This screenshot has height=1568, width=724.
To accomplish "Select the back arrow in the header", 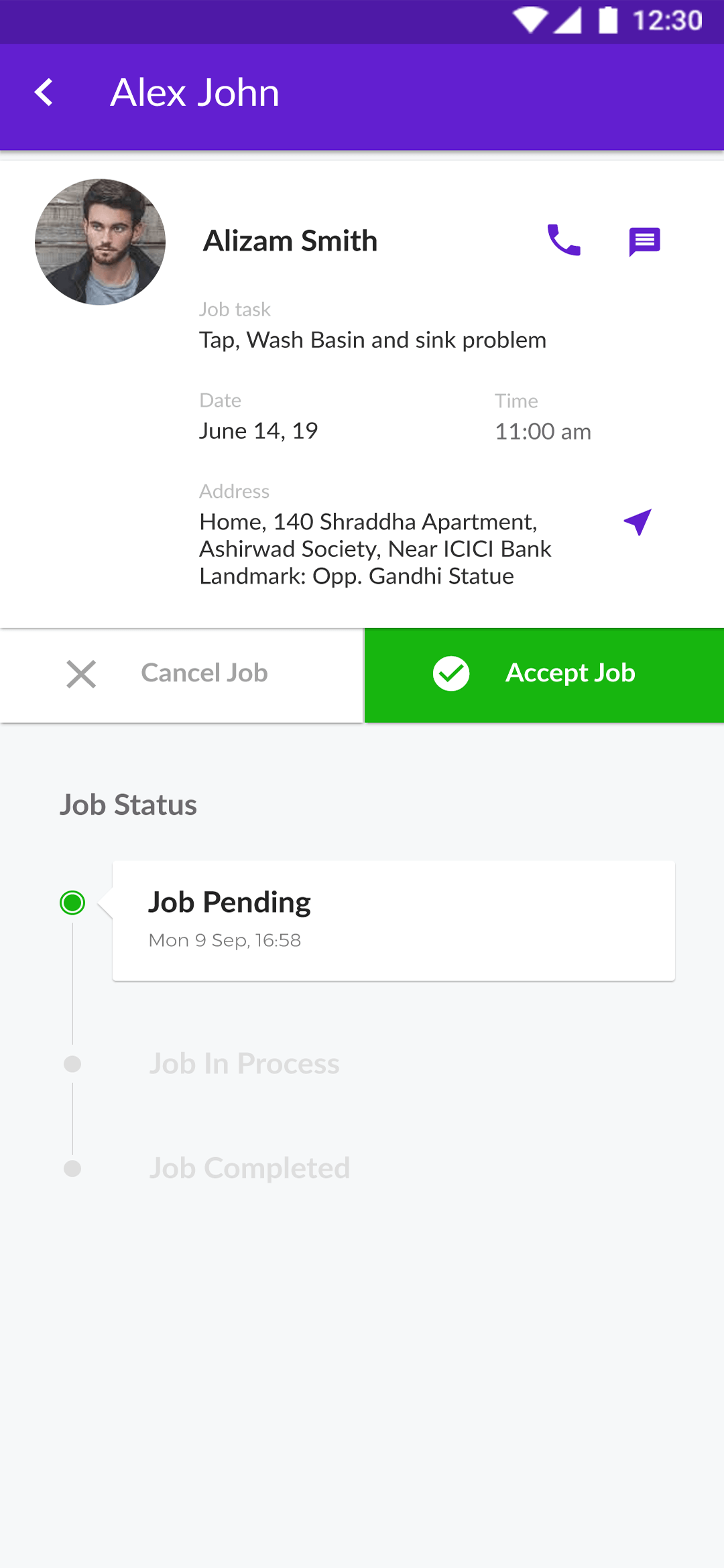I will pos(44,91).
